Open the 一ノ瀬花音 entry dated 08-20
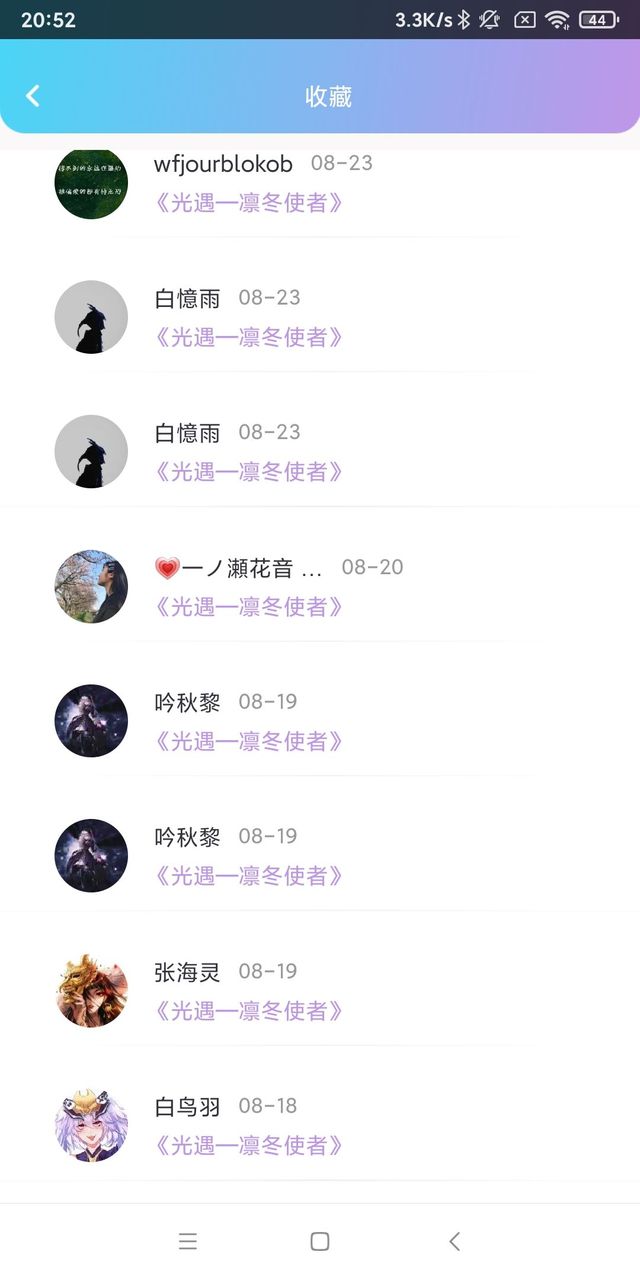 coord(320,587)
